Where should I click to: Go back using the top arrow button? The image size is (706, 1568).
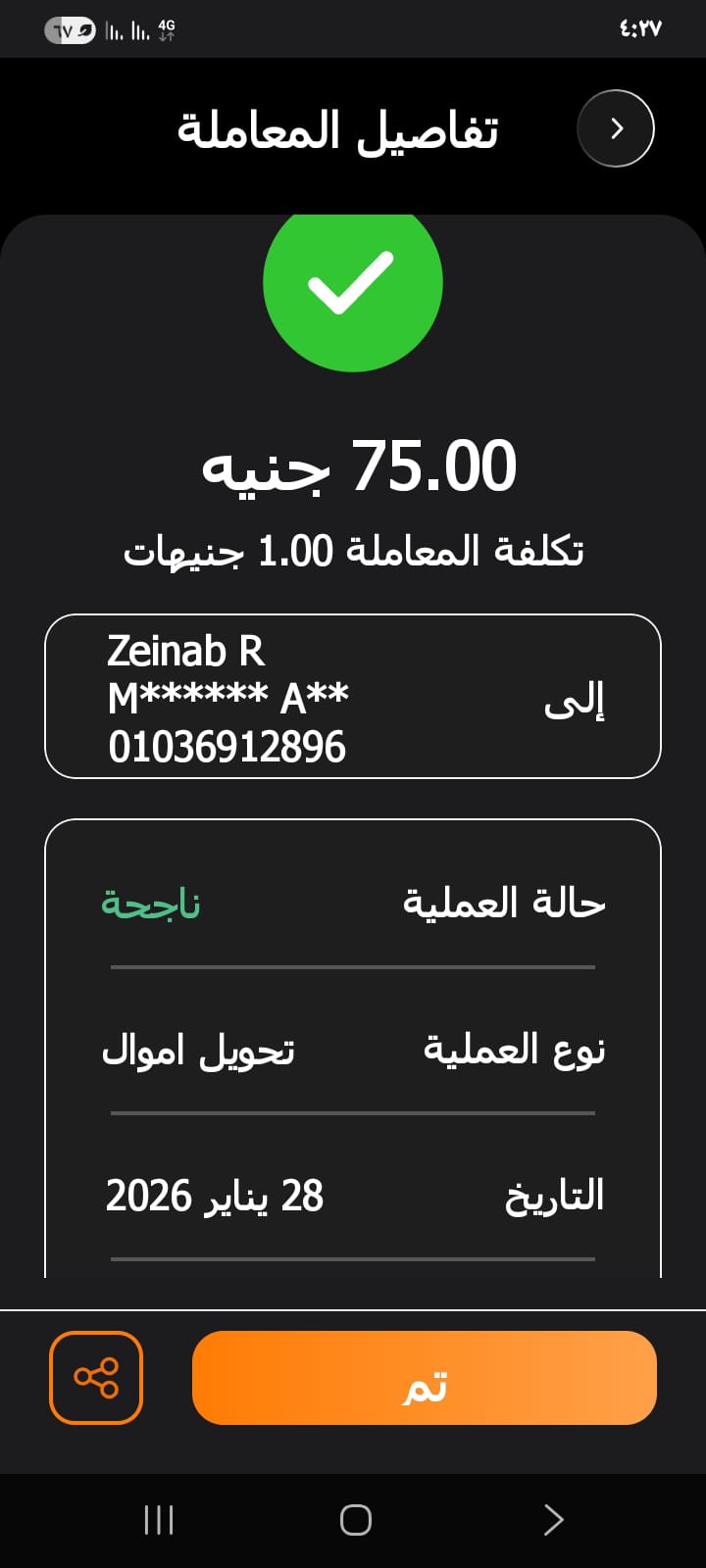(x=616, y=128)
